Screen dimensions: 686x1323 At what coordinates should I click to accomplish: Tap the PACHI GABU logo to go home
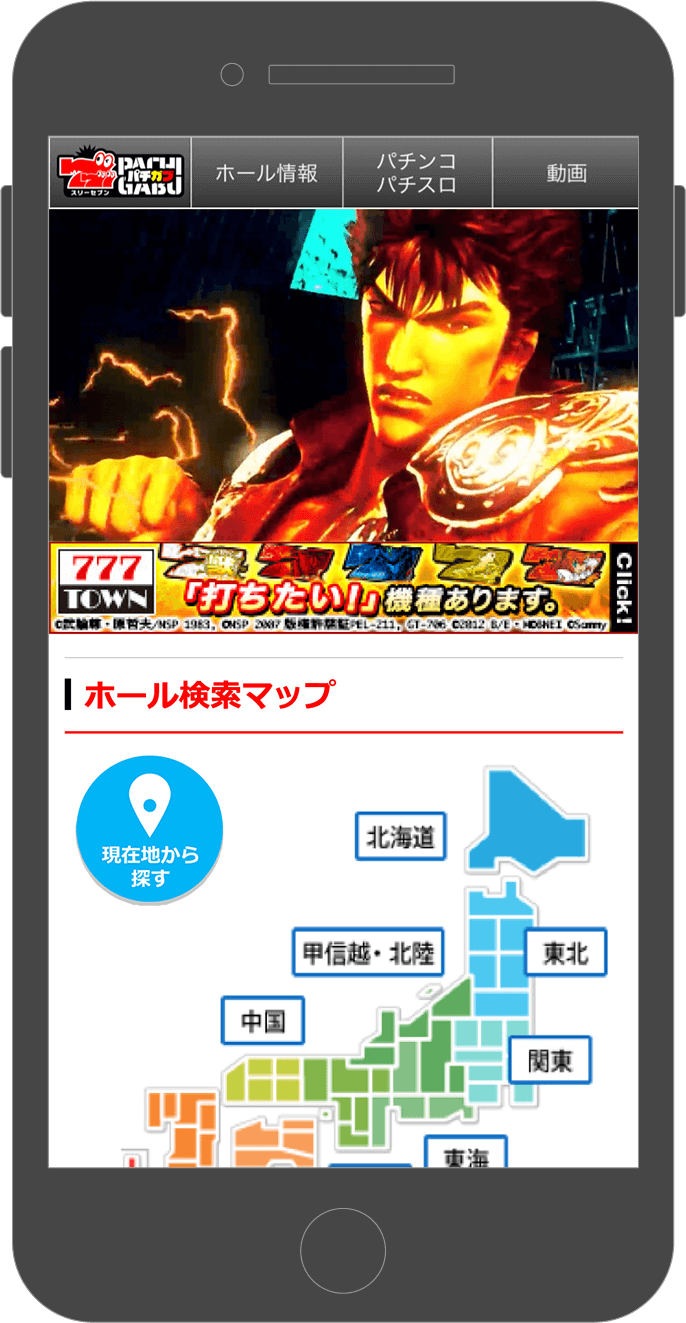(x=120, y=173)
